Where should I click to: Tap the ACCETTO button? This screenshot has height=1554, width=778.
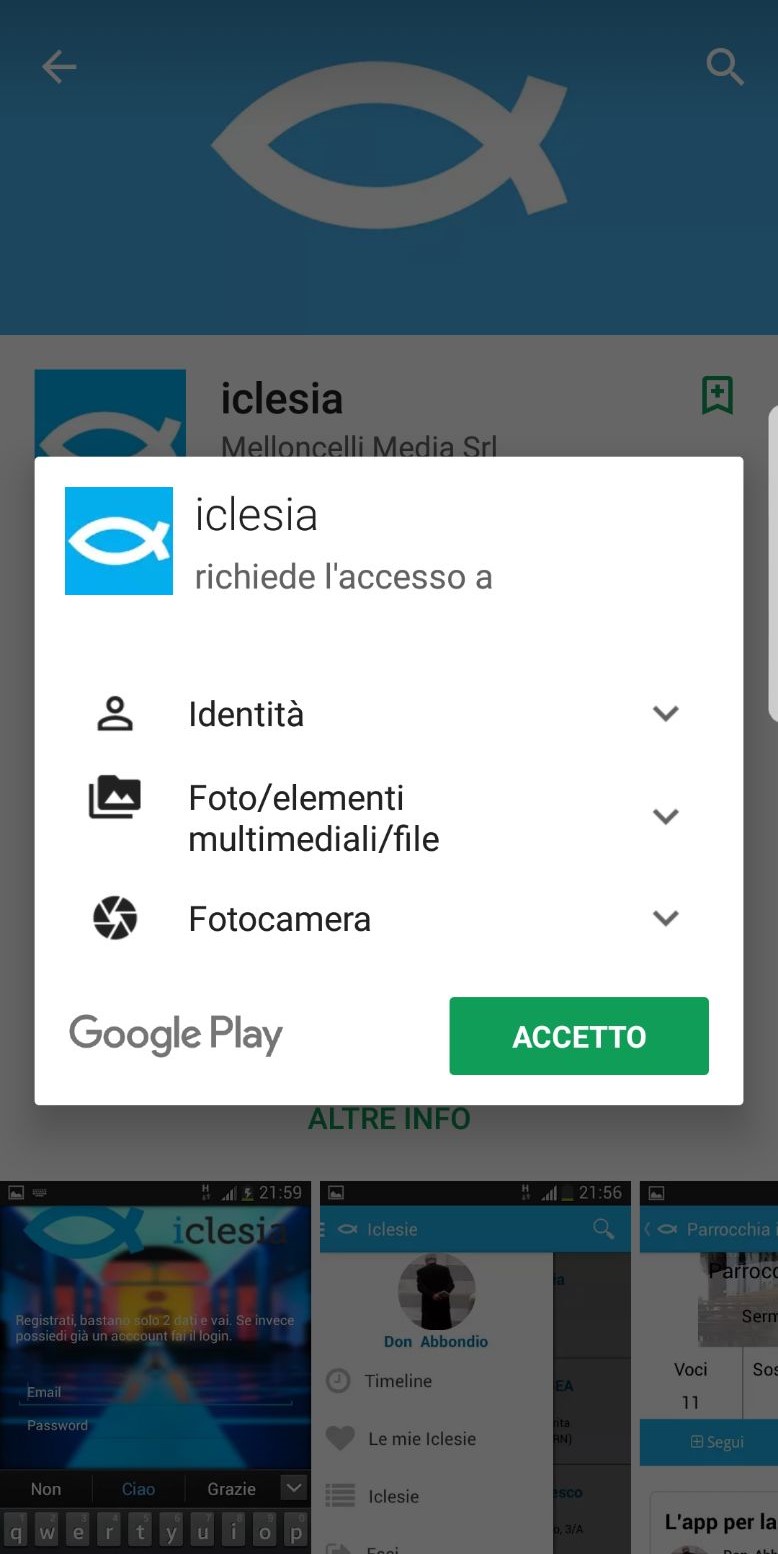[x=579, y=1036]
